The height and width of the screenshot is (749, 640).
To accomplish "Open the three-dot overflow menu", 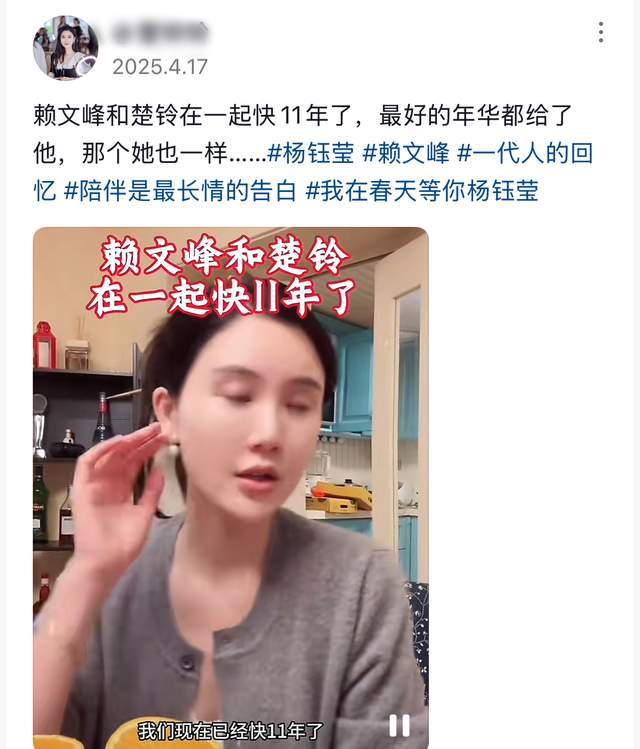I will [601, 33].
